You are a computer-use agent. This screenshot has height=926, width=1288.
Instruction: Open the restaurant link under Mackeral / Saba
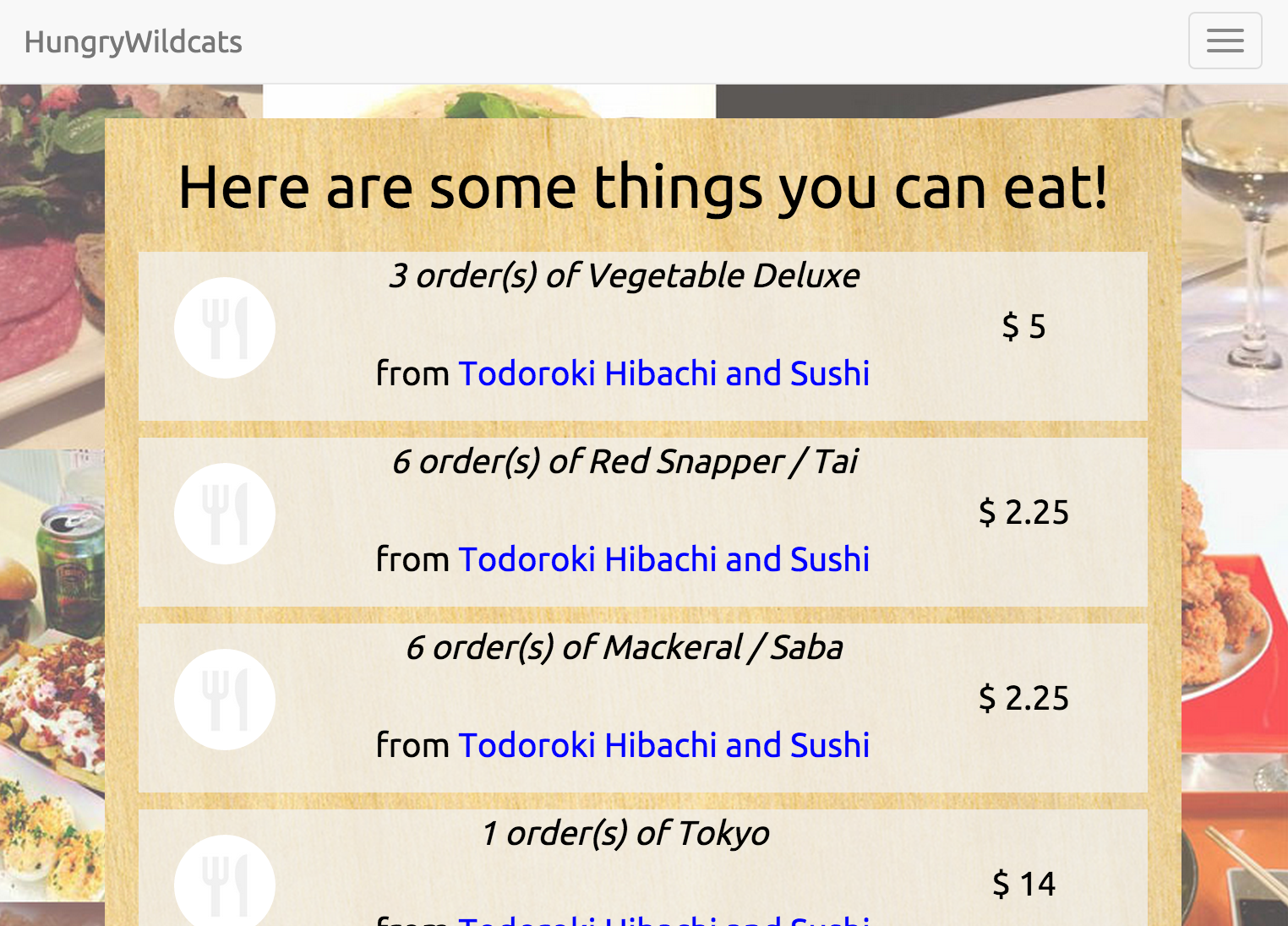point(663,745)
